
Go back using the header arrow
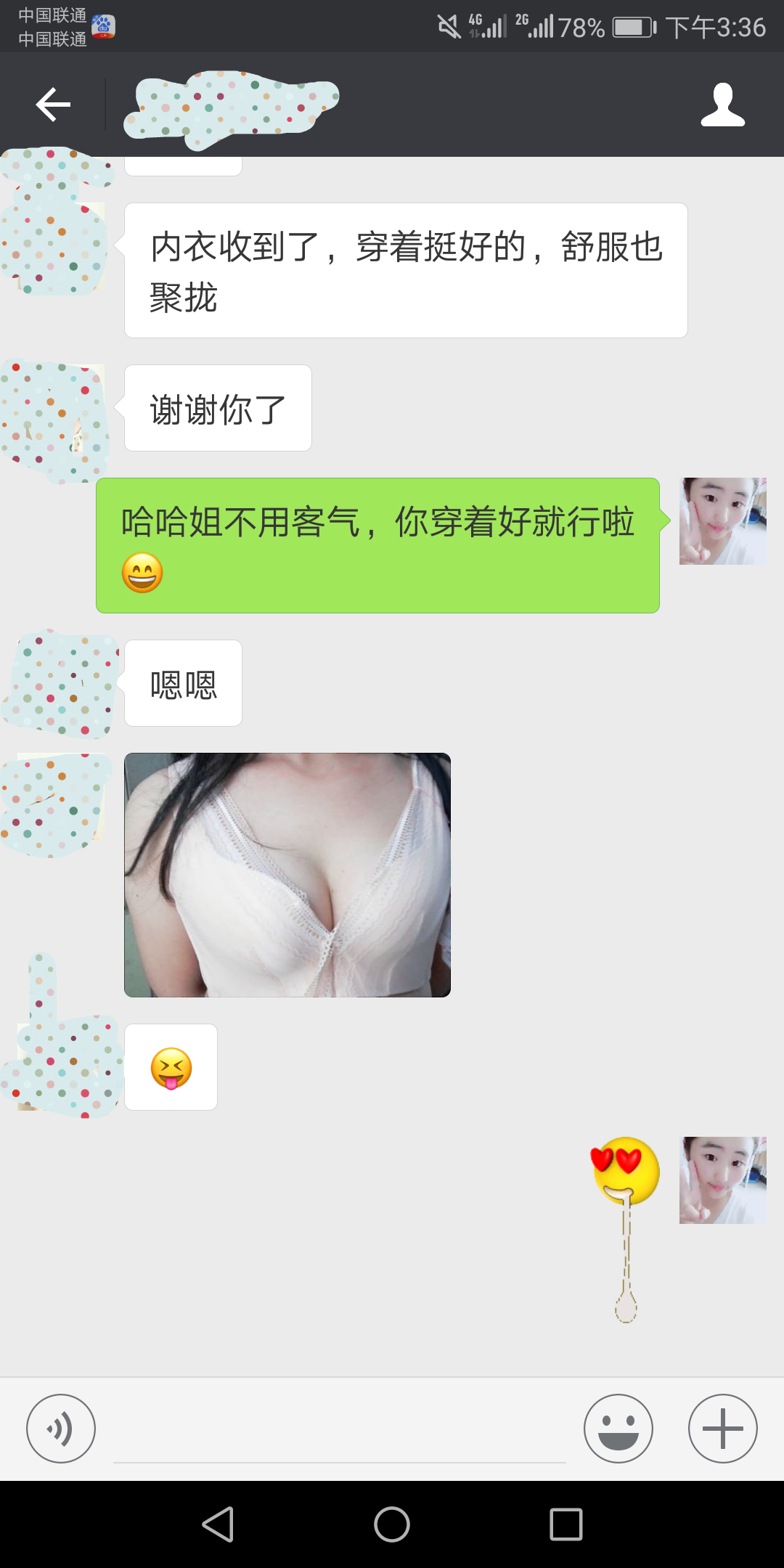[x=53, y=105]
